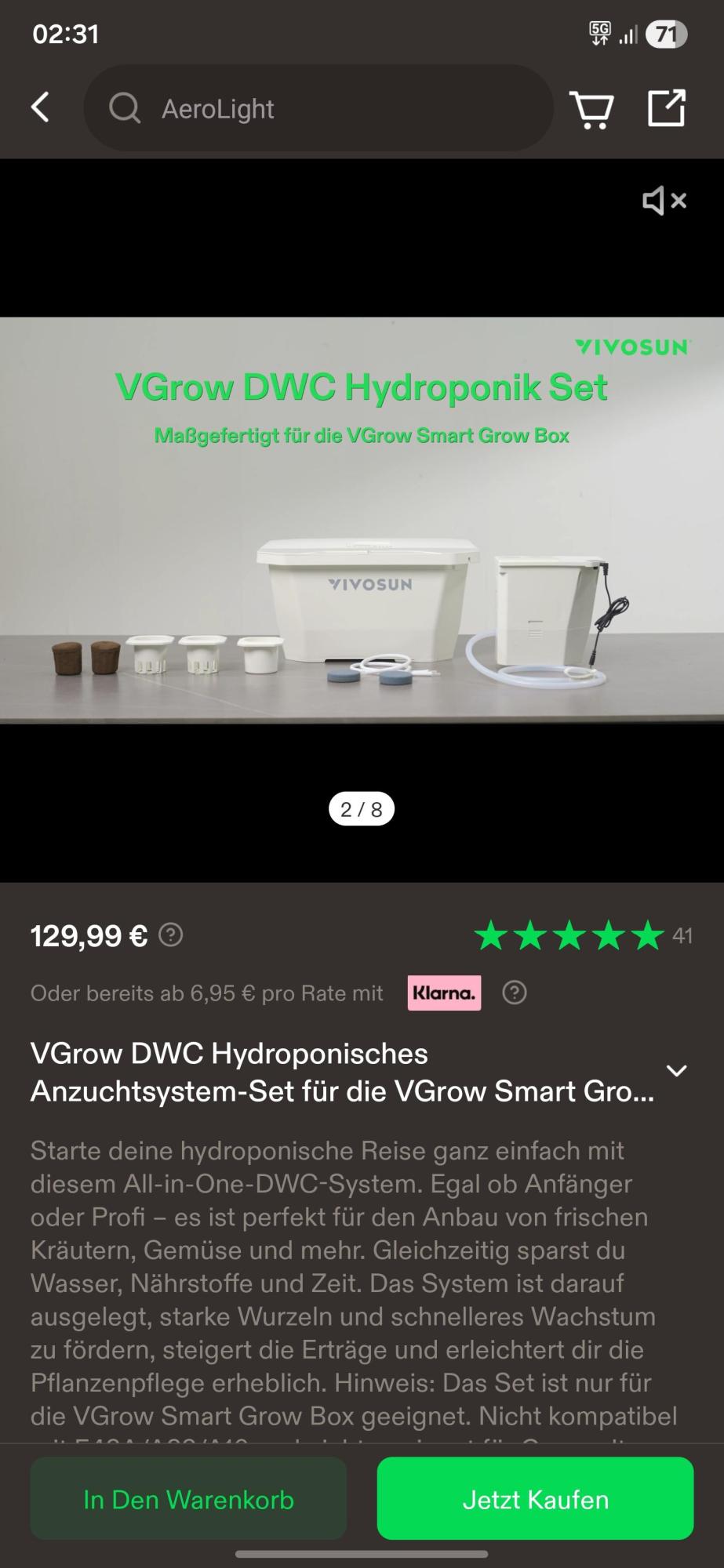Go back to the previous page

coord(41,108)
